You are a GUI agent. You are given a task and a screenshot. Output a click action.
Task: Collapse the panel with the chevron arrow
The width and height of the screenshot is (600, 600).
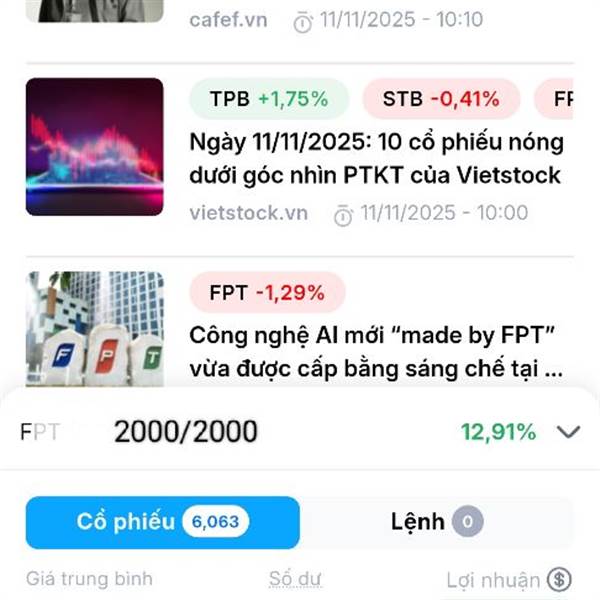click(x=568, y=432)
